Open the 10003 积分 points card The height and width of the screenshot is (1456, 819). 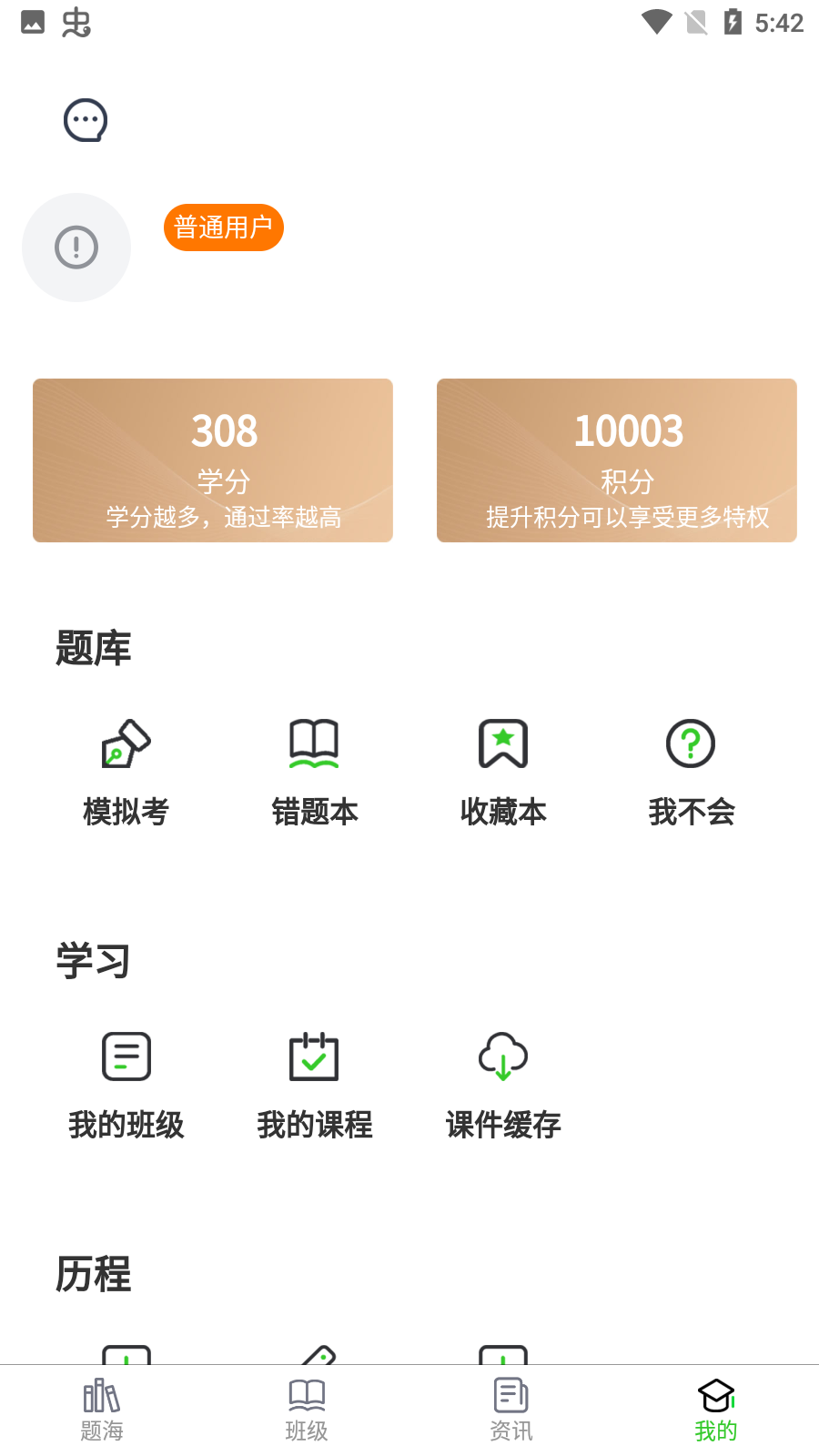(x=617, y=460)
